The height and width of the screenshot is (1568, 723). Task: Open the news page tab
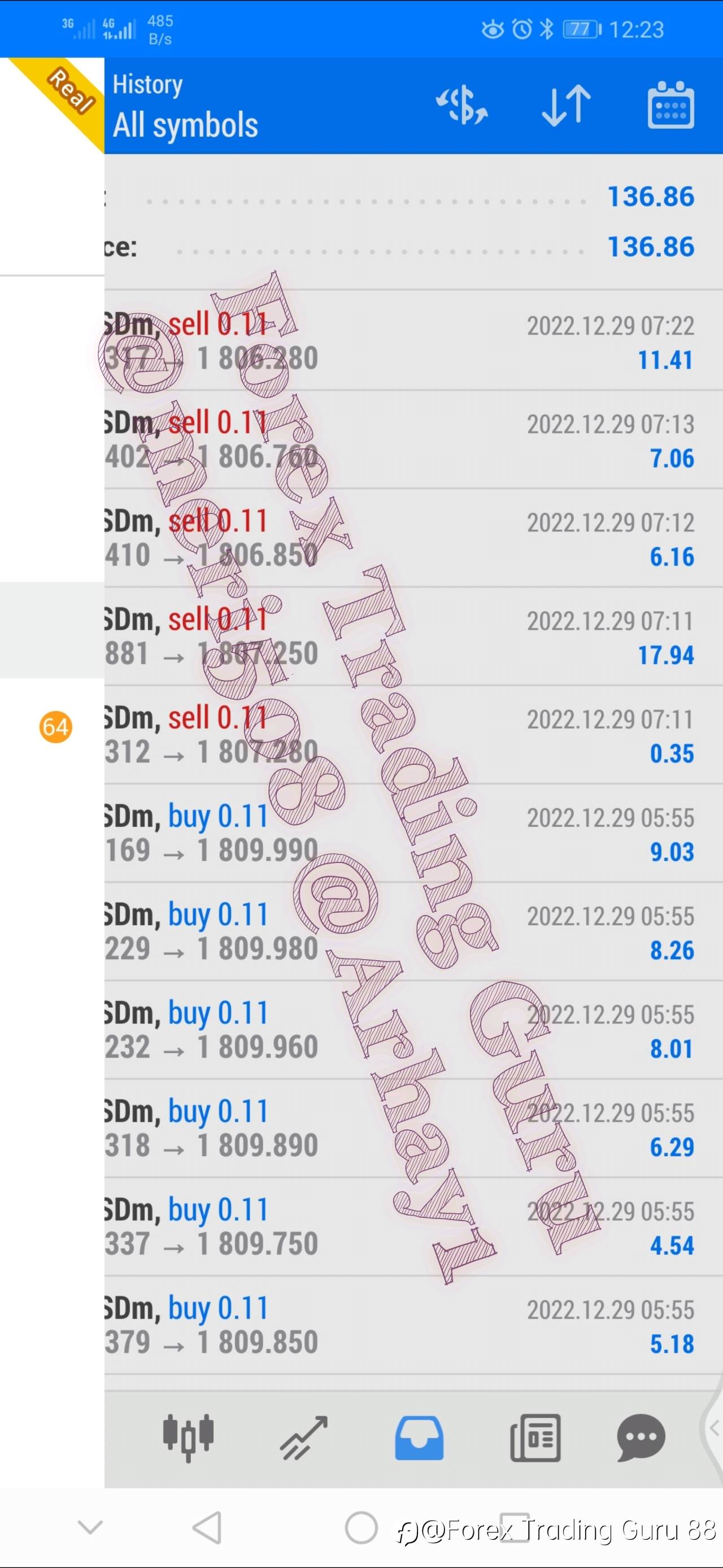pos(535,1438)
